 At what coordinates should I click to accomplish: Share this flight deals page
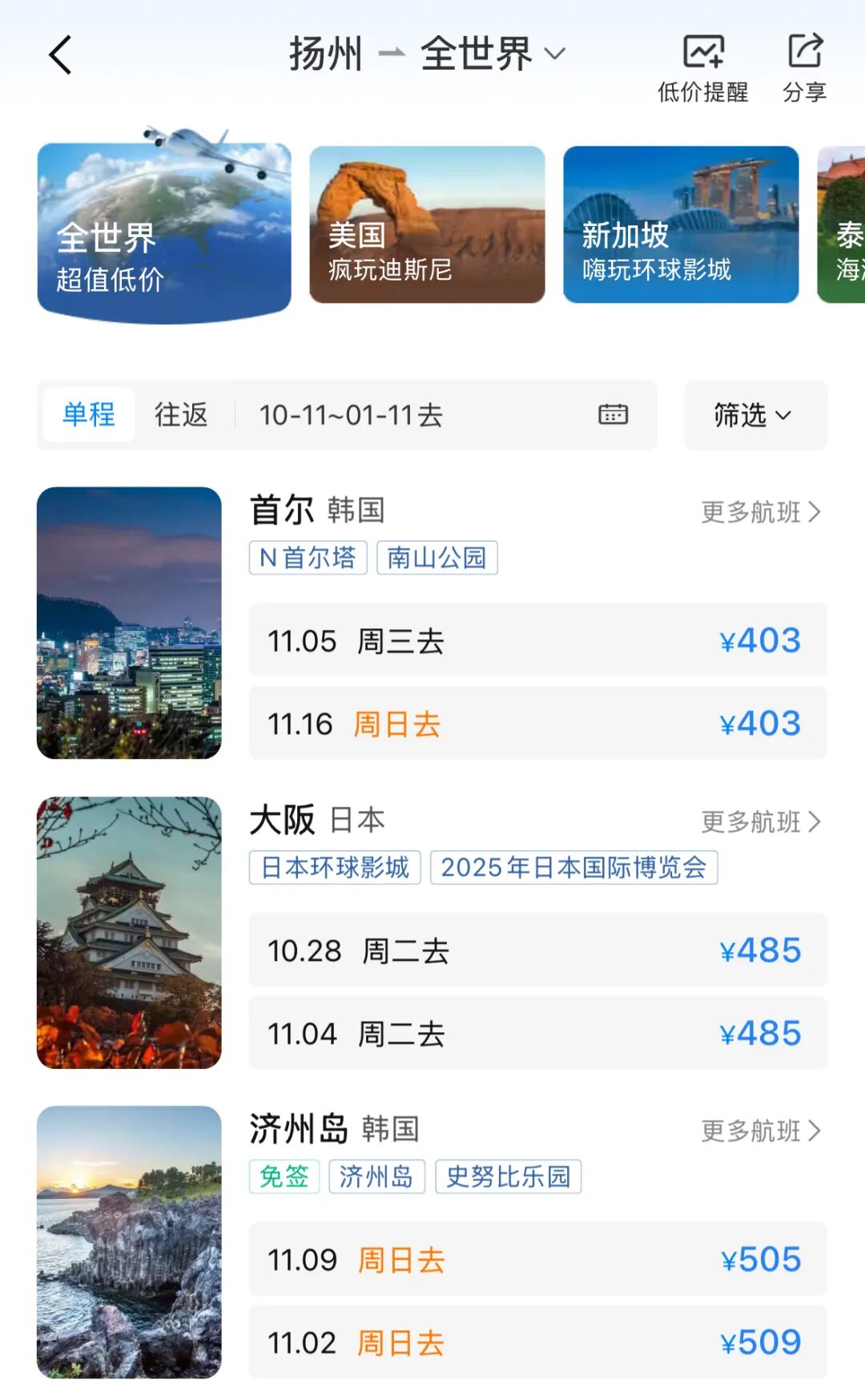[804, 68]
